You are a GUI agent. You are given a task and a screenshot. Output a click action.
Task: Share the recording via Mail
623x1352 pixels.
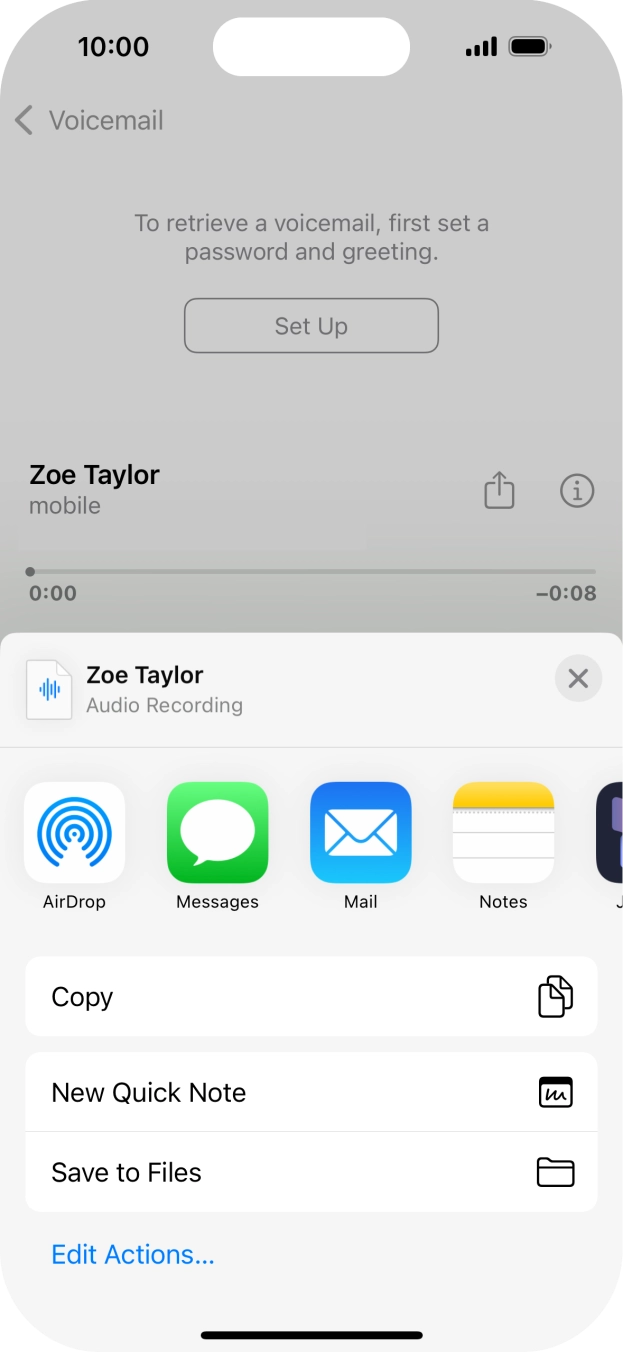[x=360, y=832]
